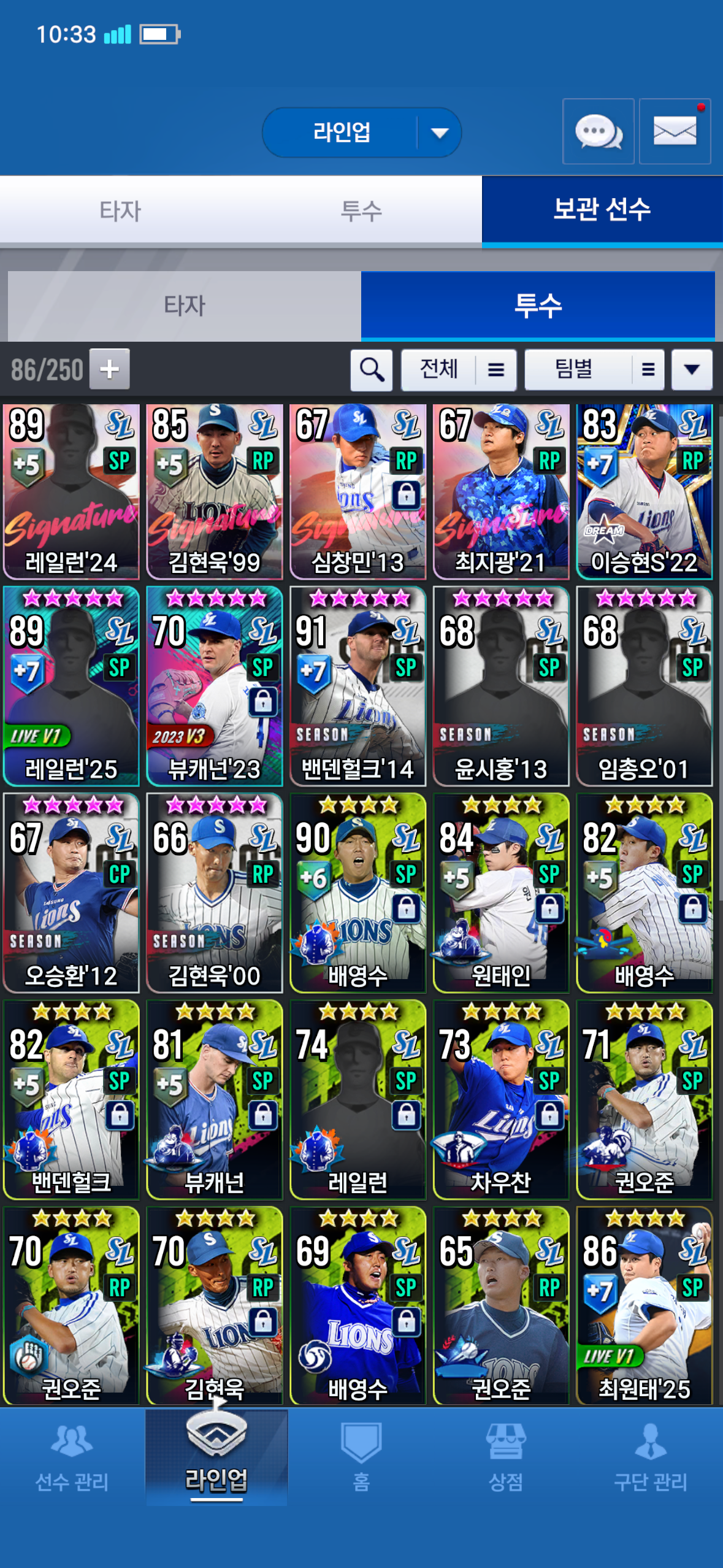Toggle sort order with the down arrow
The height and width of the screenshot is (1568, 723).
pyautogui.click(x=692, y=370)
